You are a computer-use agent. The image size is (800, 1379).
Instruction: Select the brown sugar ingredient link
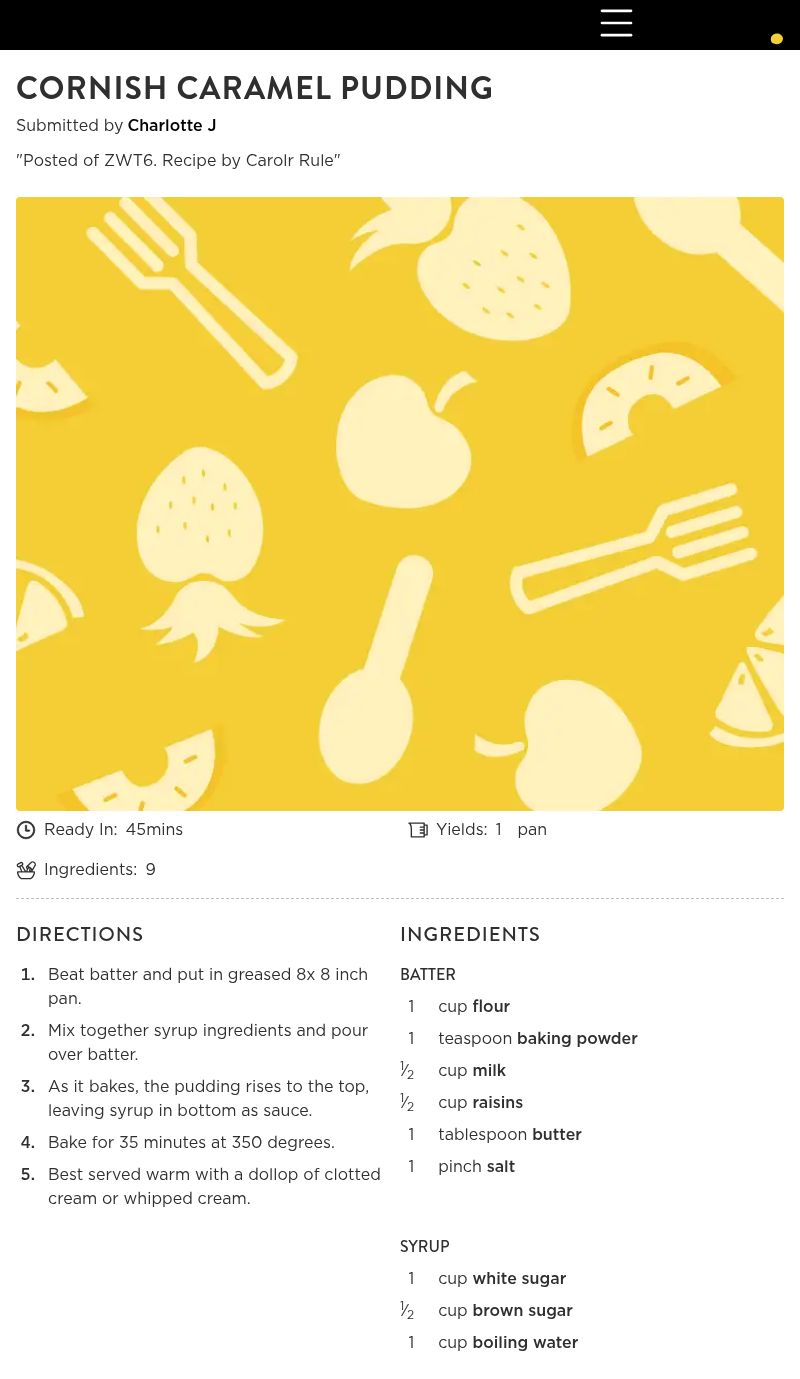[522, 1311]
